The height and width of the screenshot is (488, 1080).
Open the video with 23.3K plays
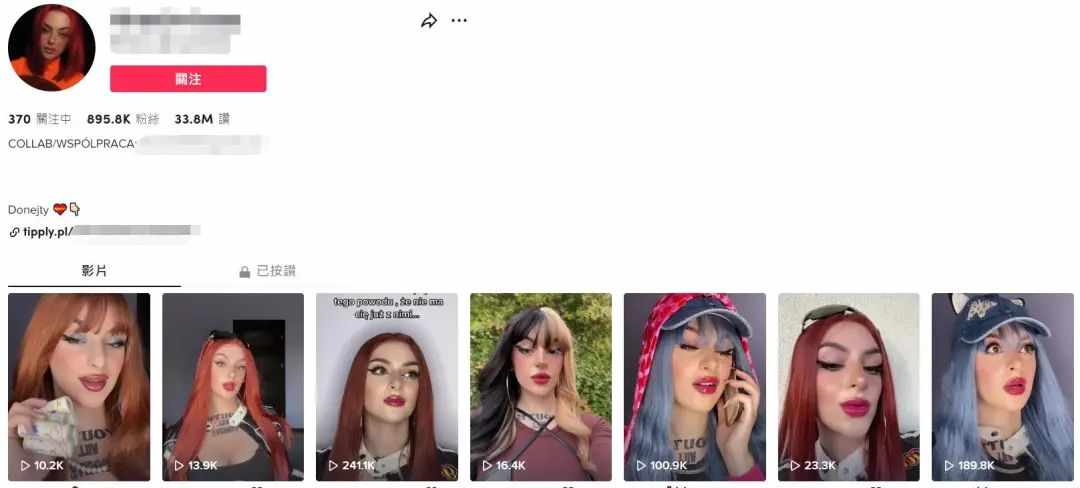(849, 386)
